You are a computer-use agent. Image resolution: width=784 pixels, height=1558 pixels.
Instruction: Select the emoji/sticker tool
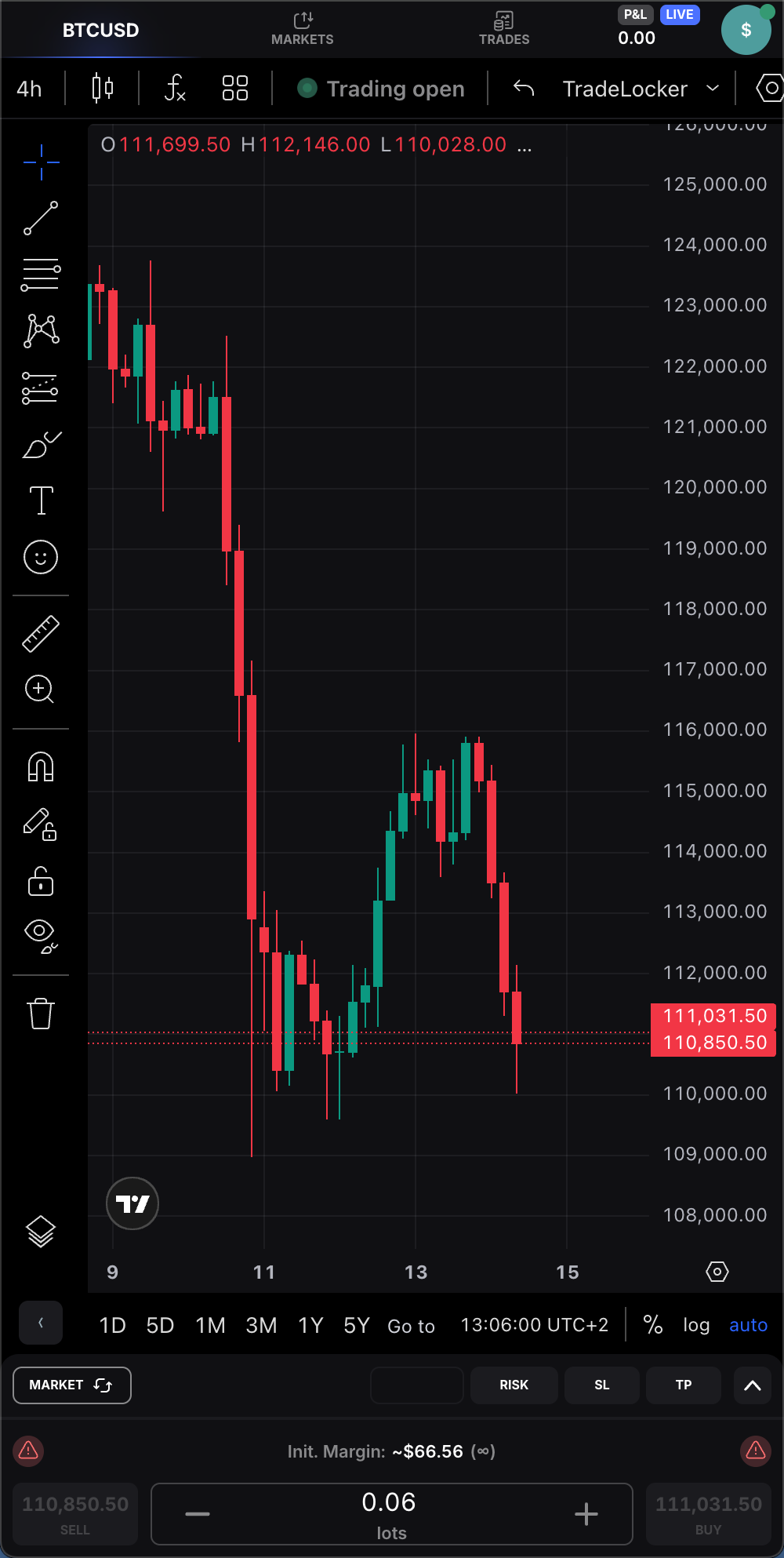[41, 557]
